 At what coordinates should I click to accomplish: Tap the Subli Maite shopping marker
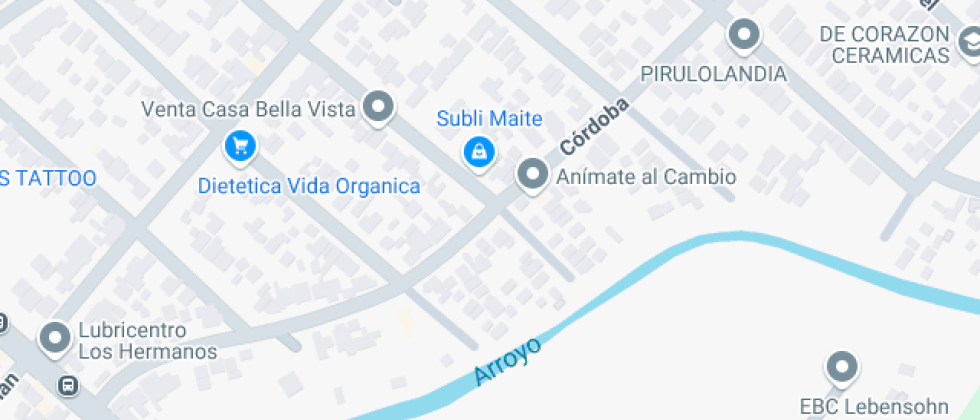(x=479, y=151)
